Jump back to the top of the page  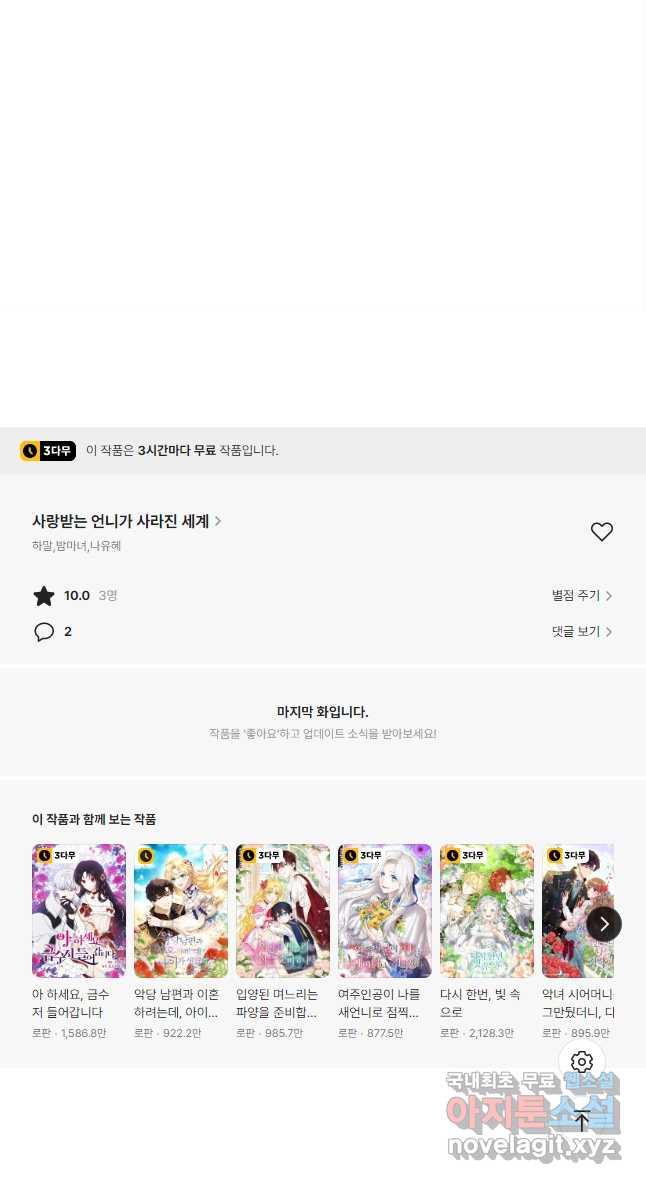click(582, 1121)
